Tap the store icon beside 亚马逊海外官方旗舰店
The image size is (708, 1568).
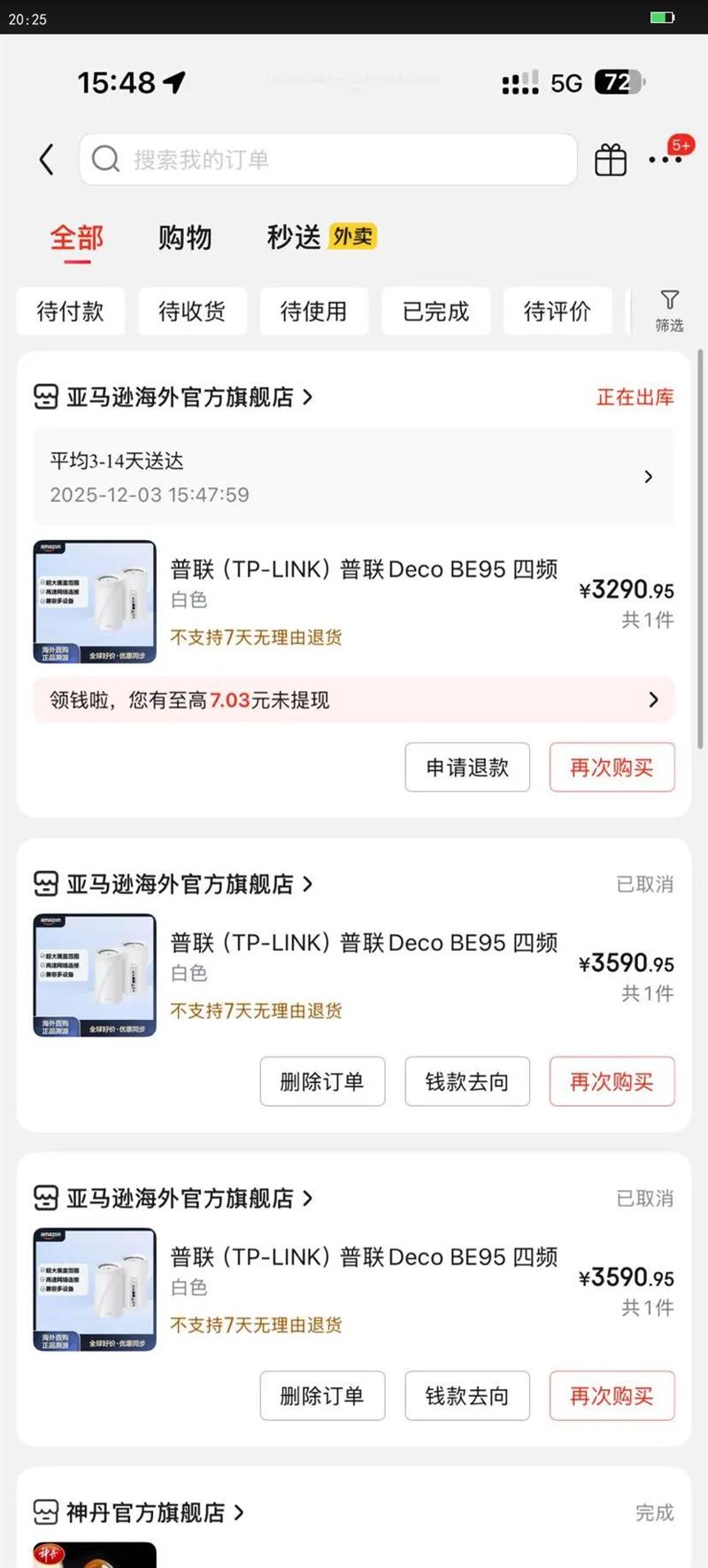pyautogui.click(x=43, y=397)
